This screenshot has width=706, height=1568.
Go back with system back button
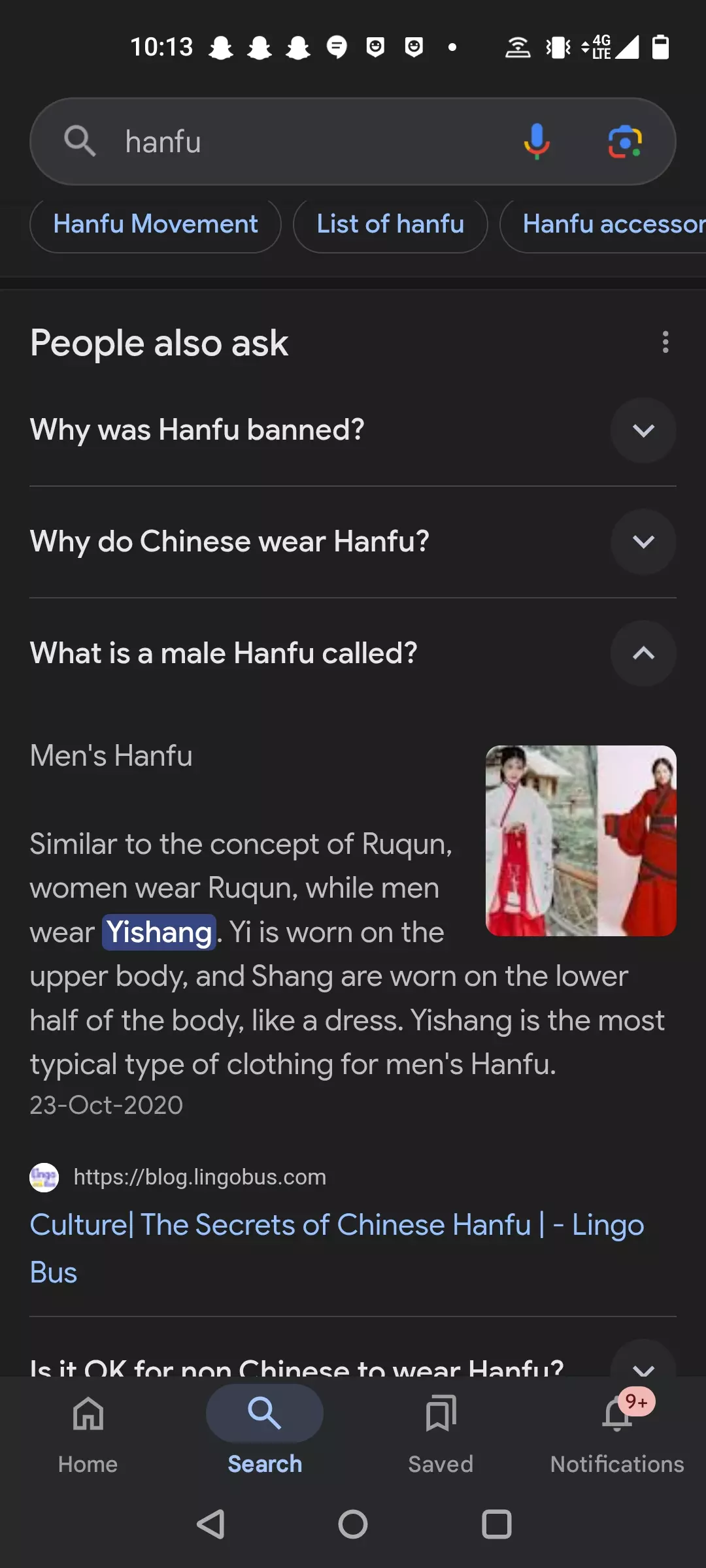[210, 1525]
